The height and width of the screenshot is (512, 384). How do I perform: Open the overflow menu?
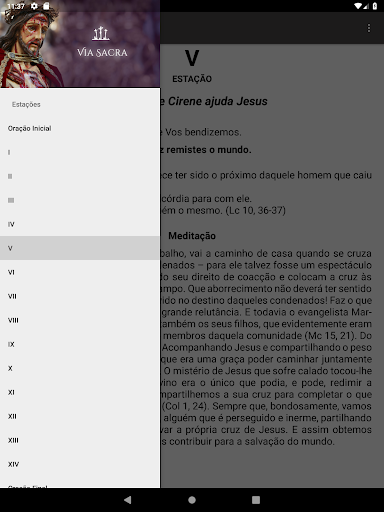coord(369,28)
